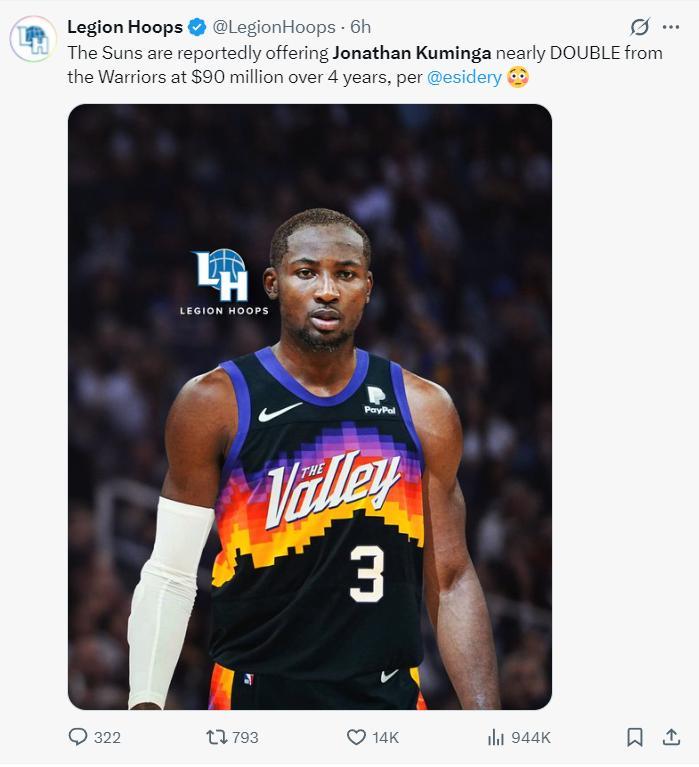
Task: Bookmark this post
Action: 634,737
